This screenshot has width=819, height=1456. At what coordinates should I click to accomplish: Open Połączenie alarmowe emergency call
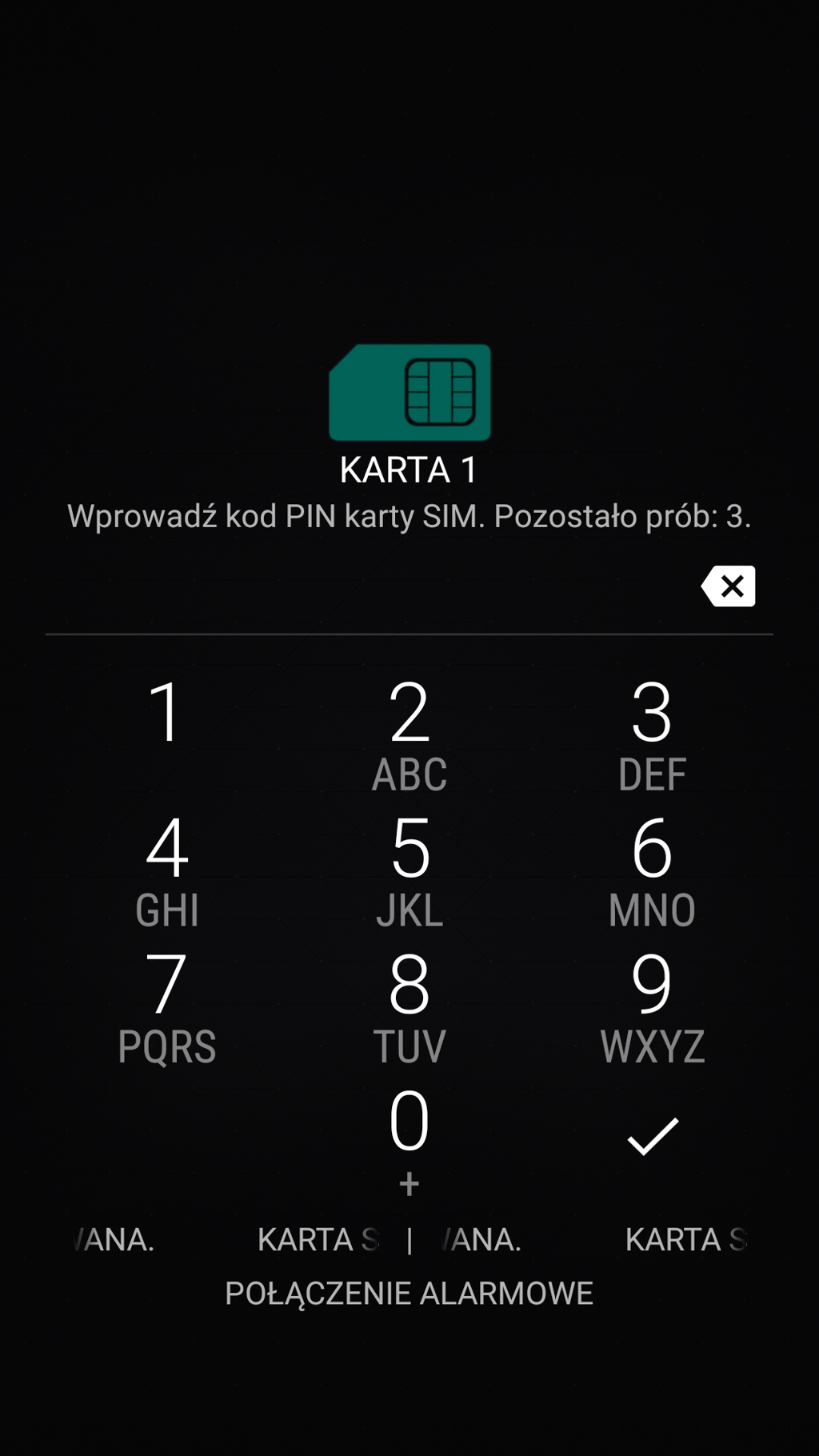[x=409, y=1294]
